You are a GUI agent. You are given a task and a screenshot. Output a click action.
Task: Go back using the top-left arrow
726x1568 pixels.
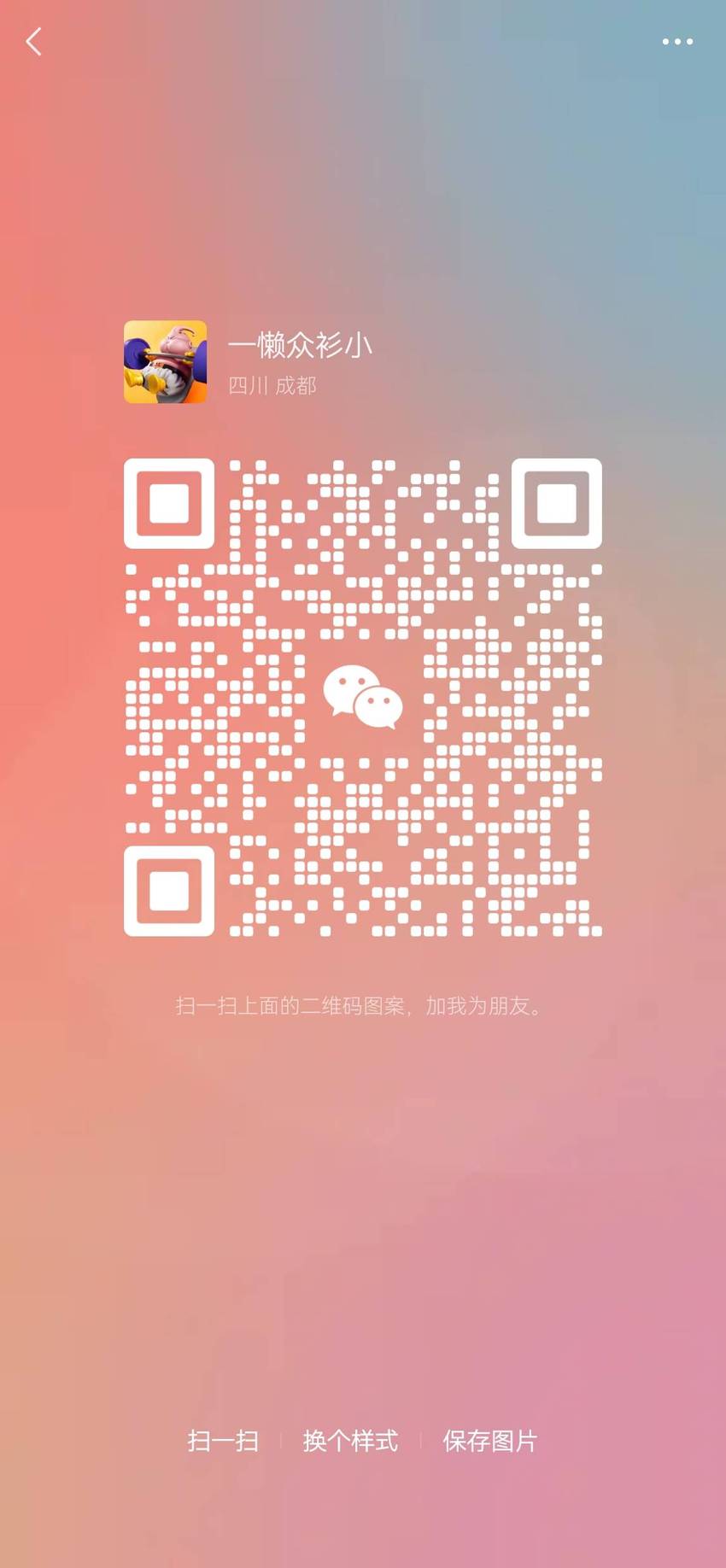[x=34, y=41]
